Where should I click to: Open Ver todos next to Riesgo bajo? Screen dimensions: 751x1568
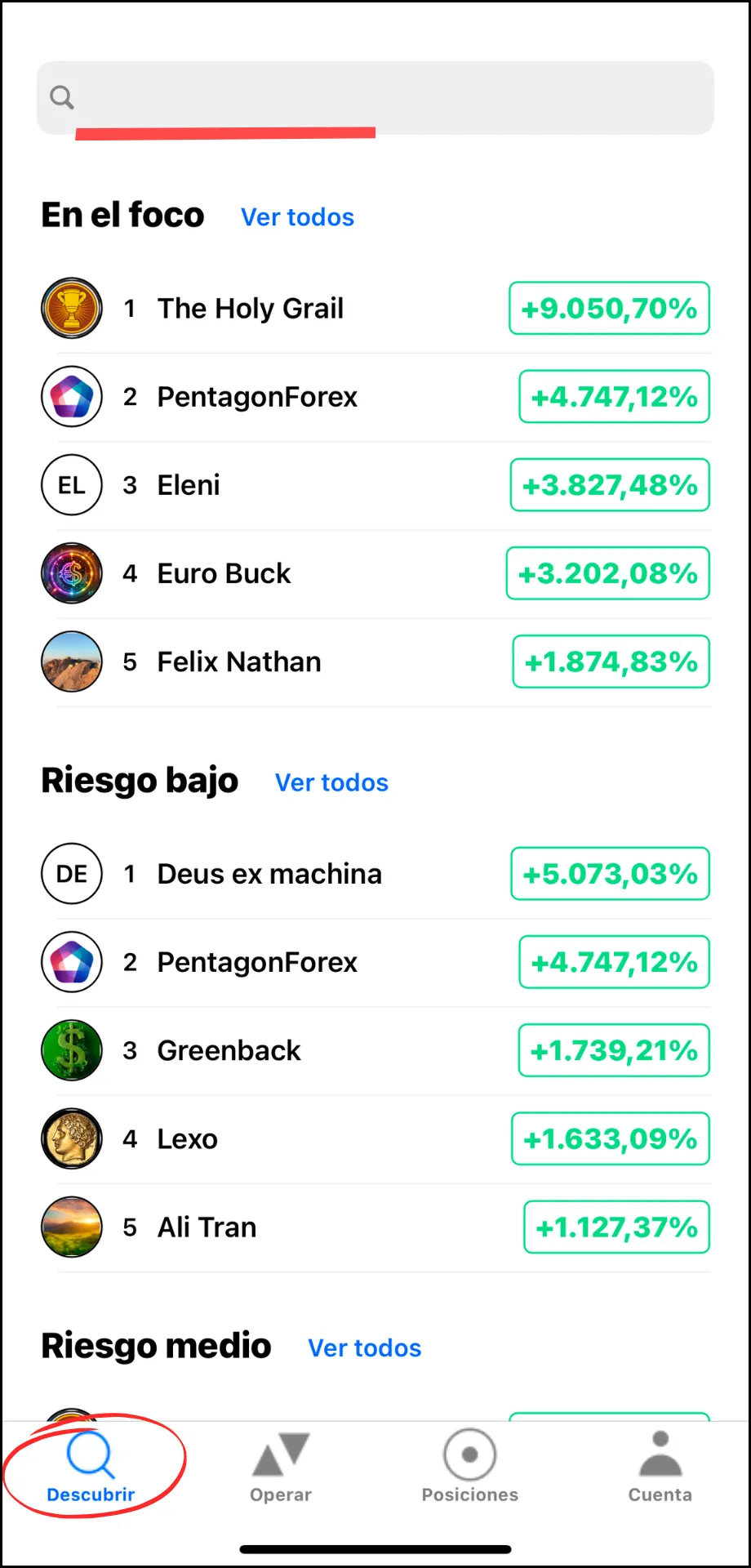click(331, 782)
